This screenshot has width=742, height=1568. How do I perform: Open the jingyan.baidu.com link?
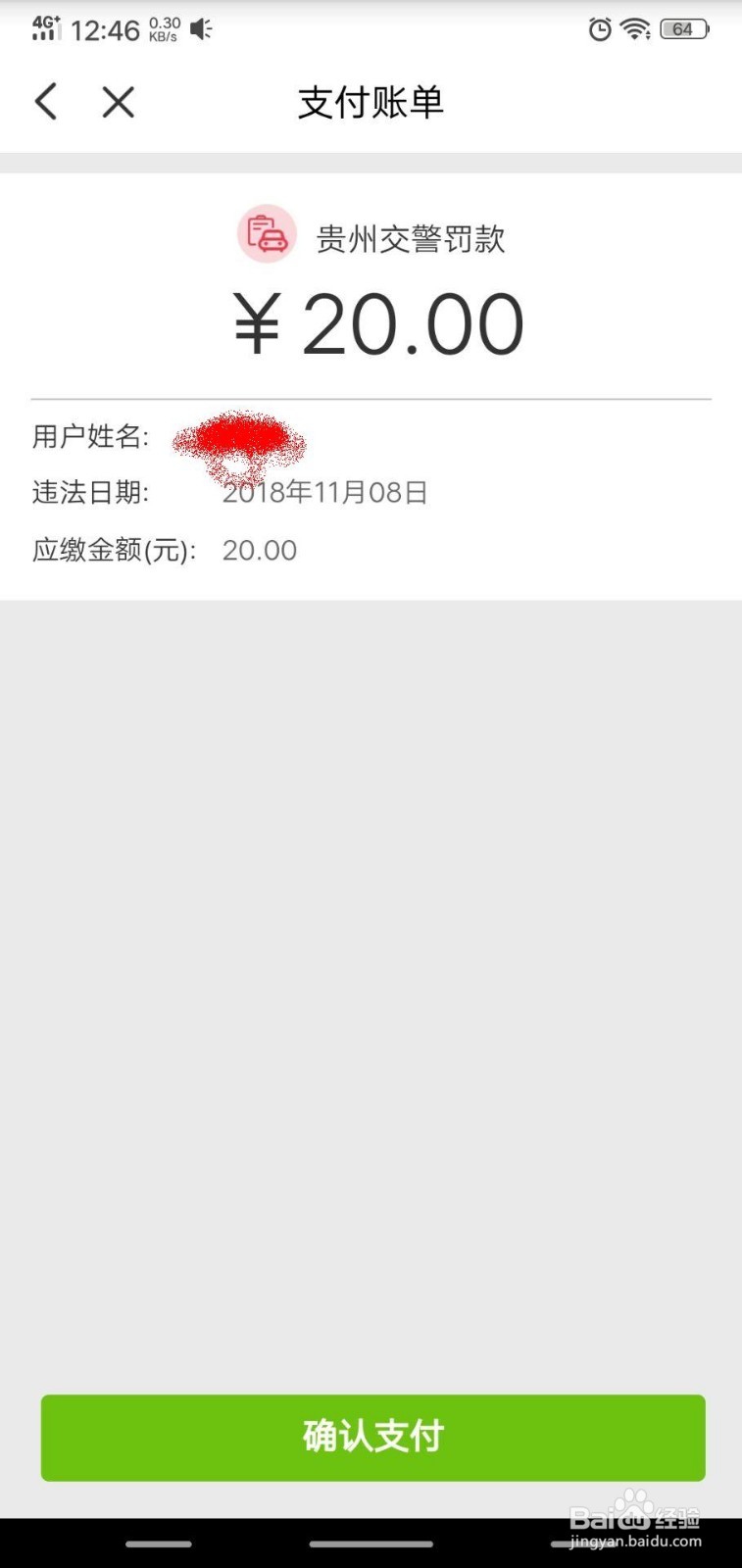coord(633,1543)
